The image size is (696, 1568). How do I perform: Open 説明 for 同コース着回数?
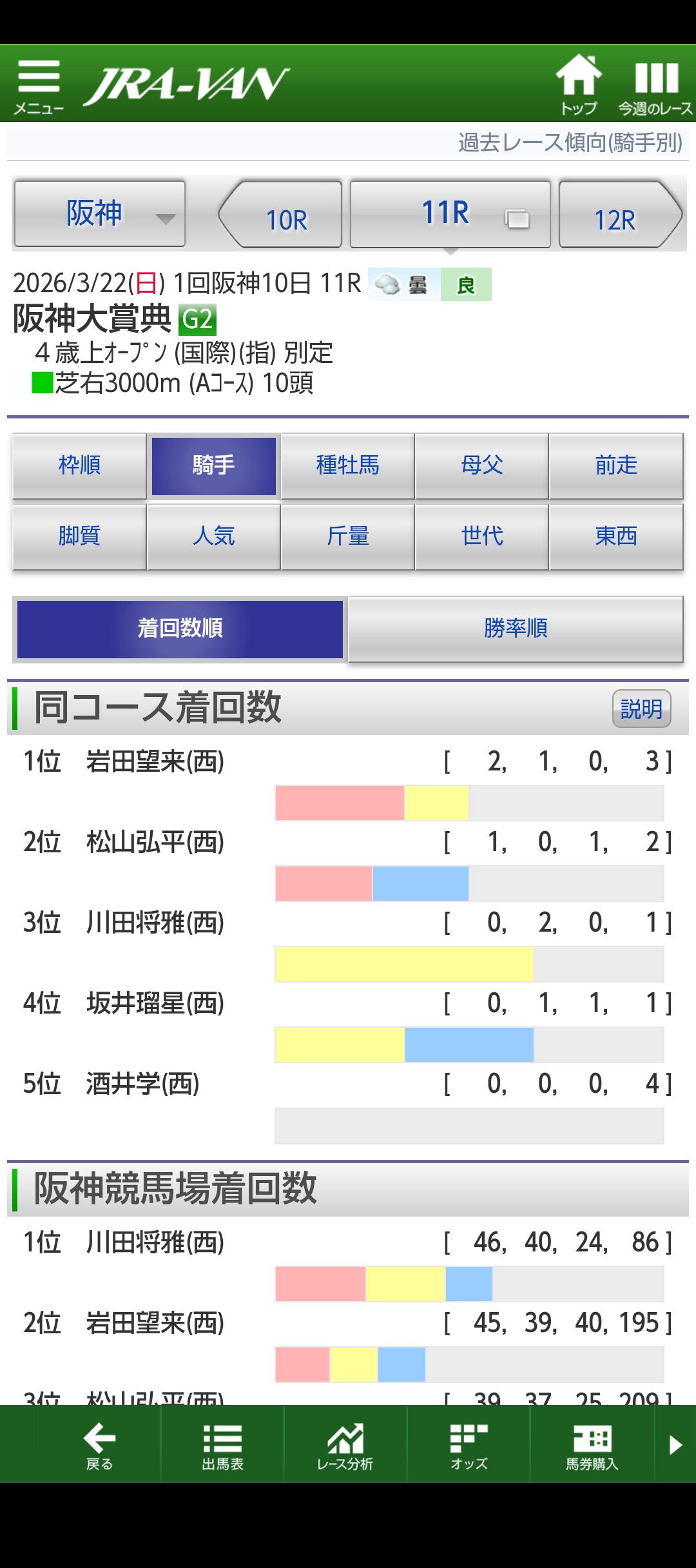[x=641, y=709]
